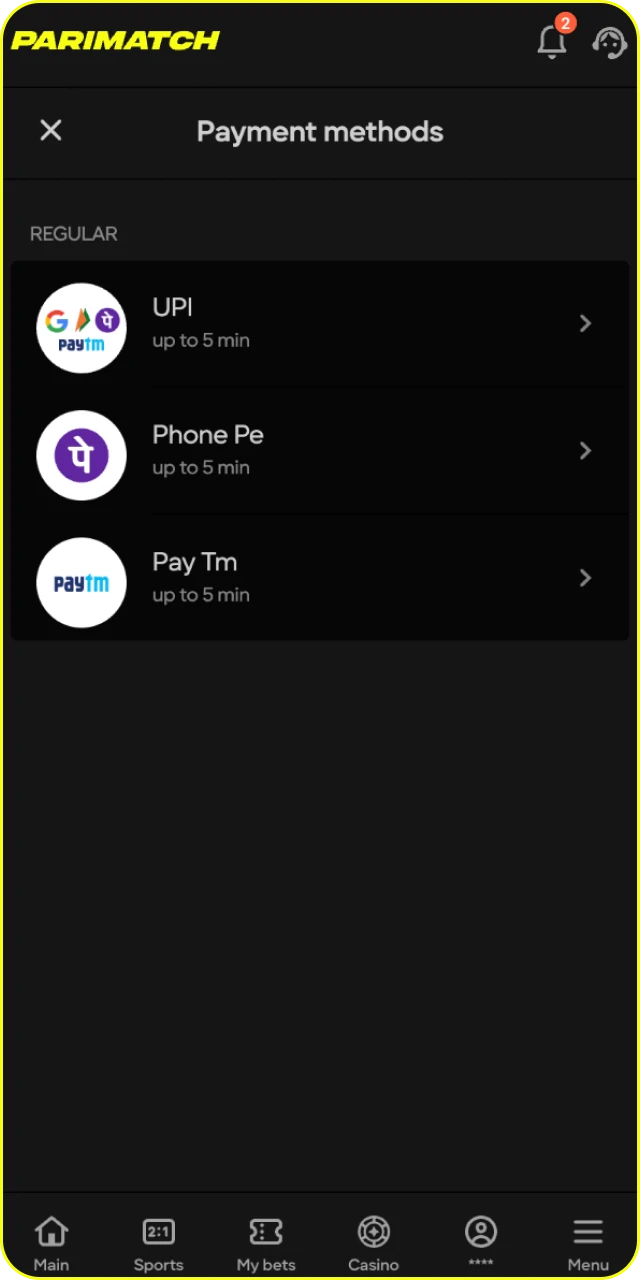
Task: Pick Pay Tm payment method
Action: point(320,578)
